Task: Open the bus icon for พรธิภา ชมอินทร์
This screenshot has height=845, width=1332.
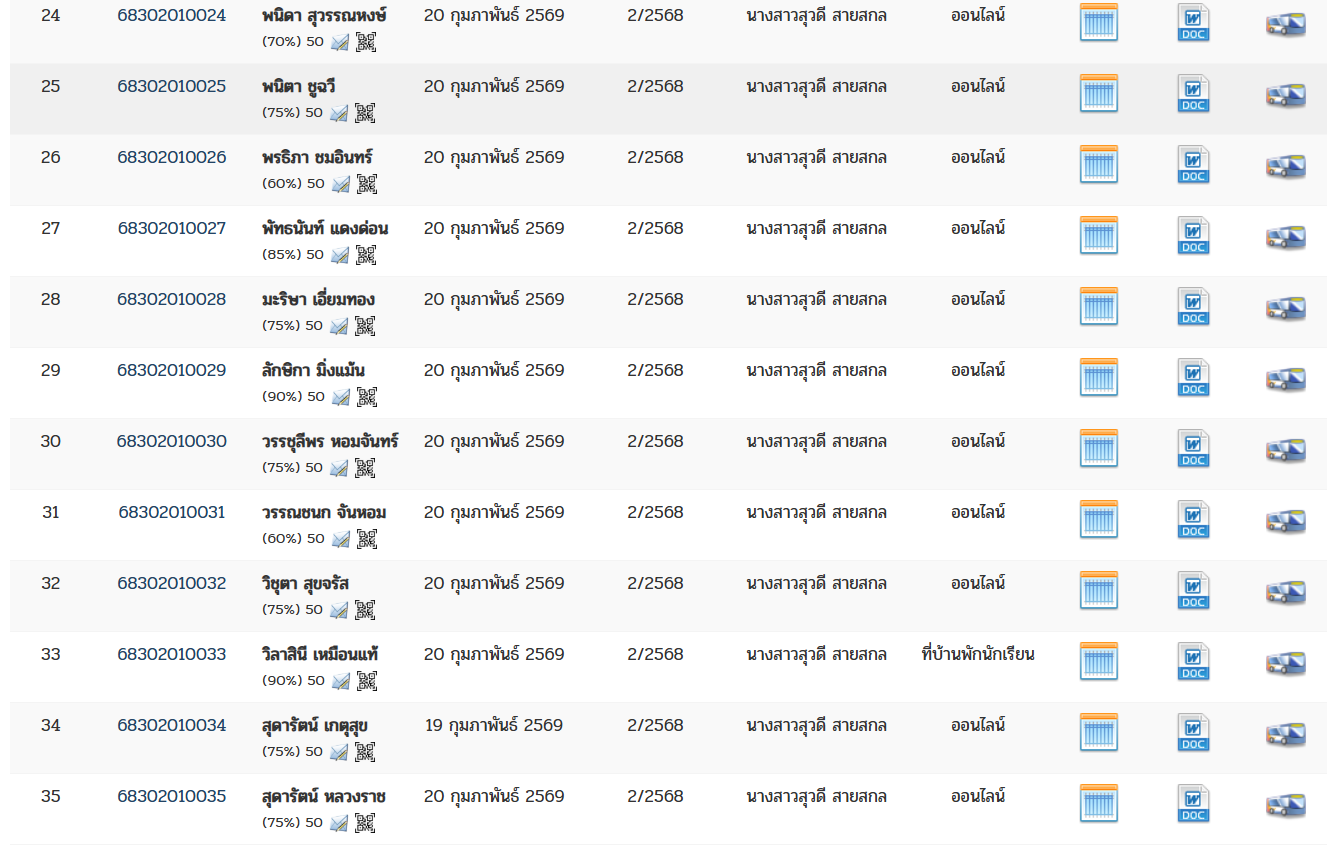Action: point(1285,165)
